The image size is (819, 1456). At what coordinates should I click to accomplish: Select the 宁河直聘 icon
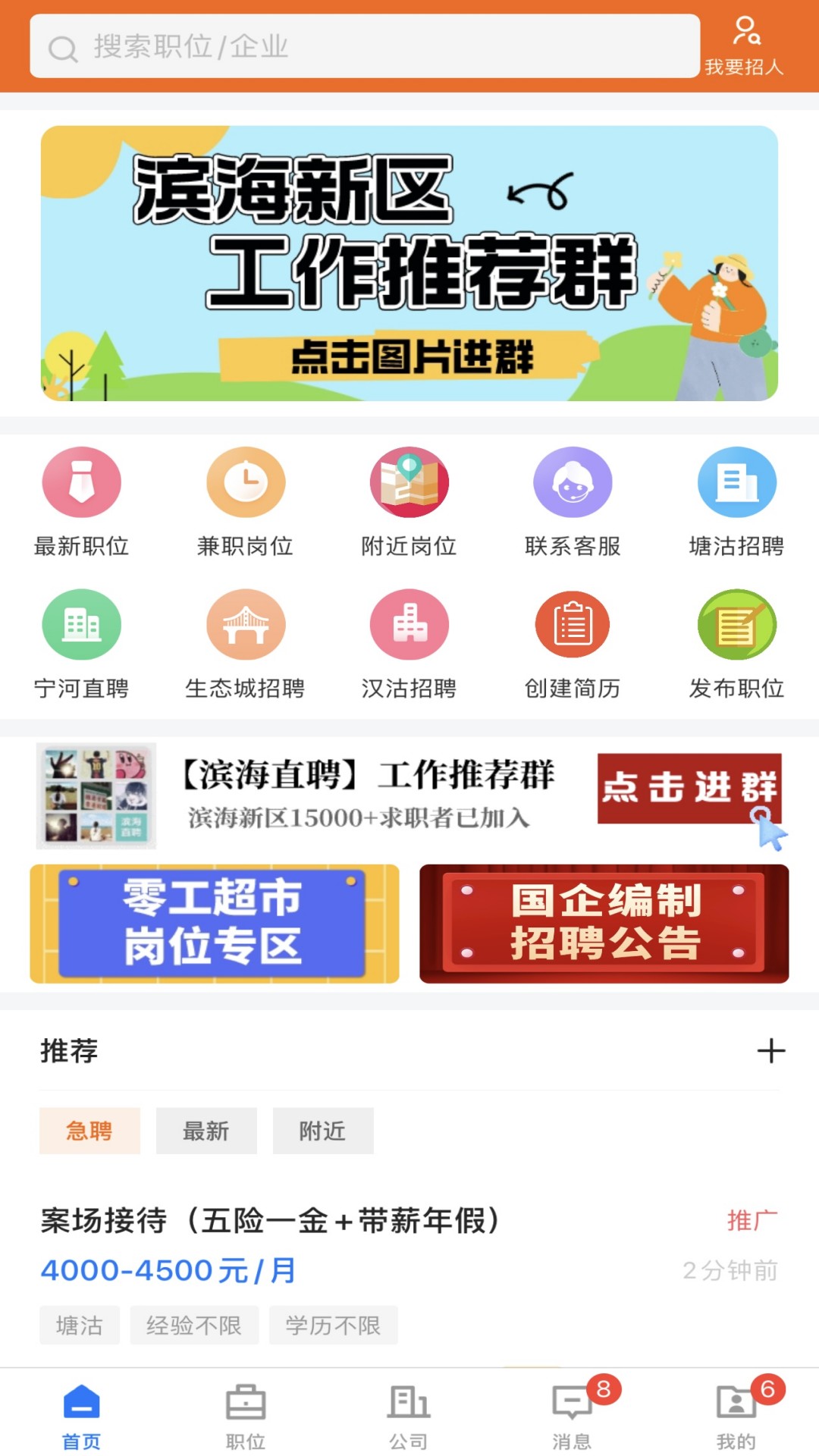tap(81, 645)
